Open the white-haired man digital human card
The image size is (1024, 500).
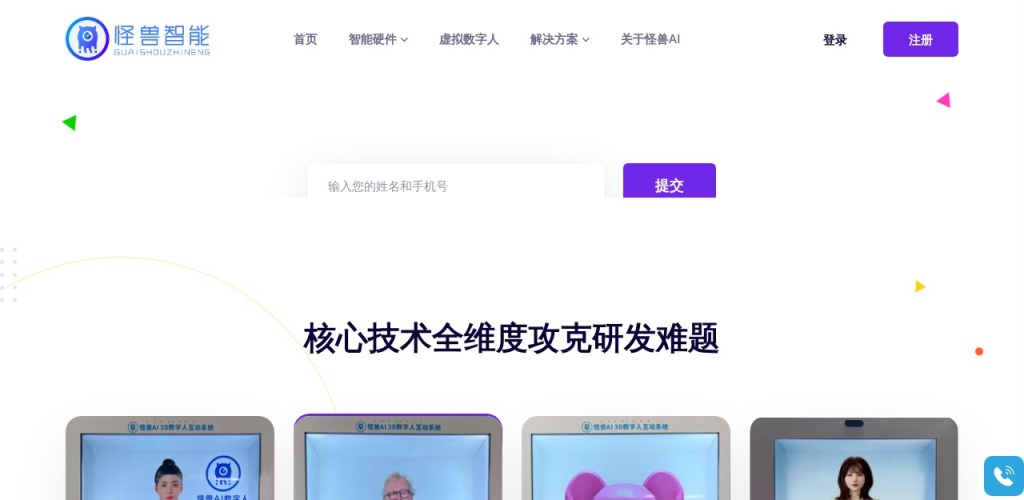pos(398,460)
